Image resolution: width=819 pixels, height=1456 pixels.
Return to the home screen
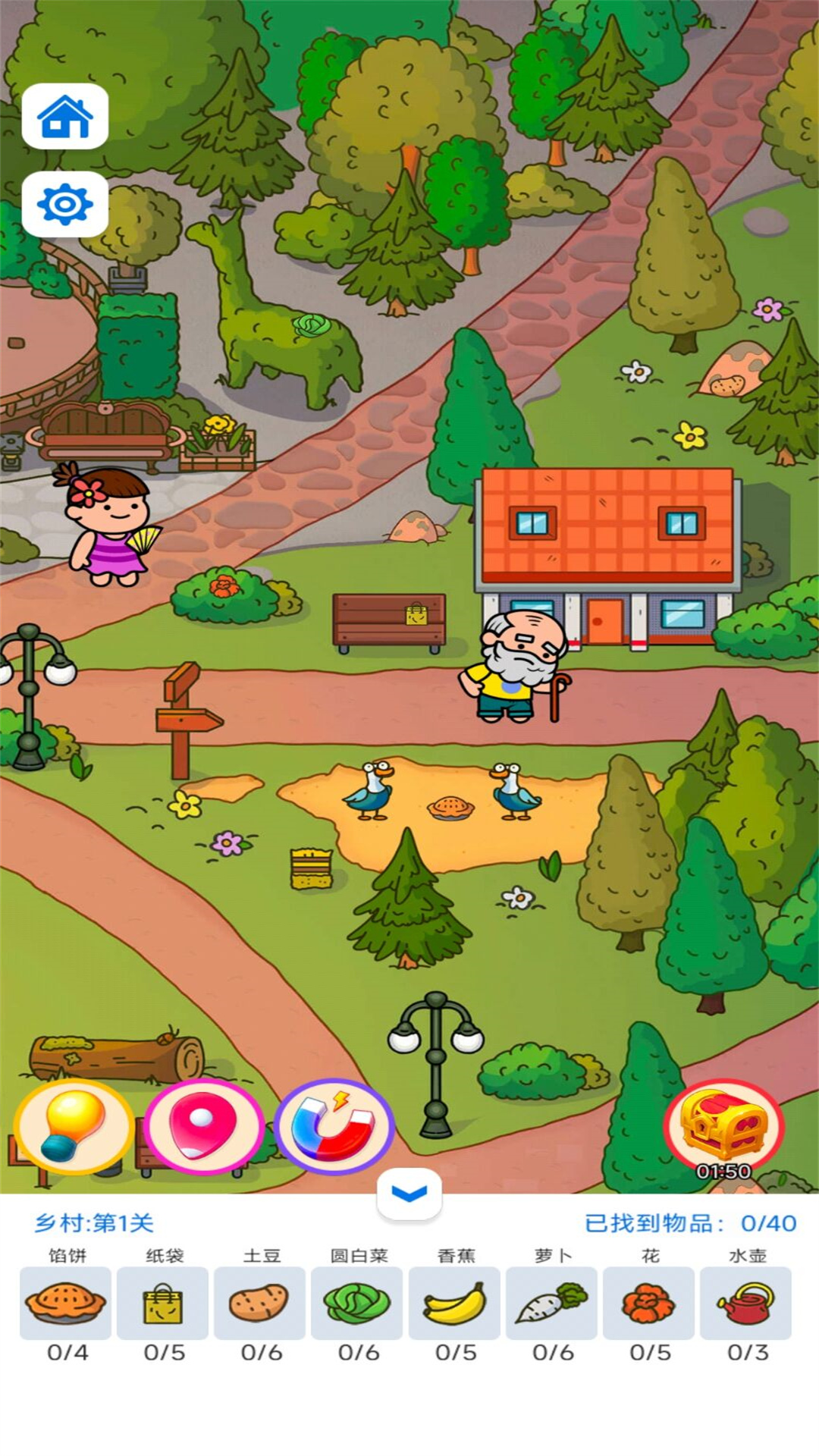coord(65,116)
